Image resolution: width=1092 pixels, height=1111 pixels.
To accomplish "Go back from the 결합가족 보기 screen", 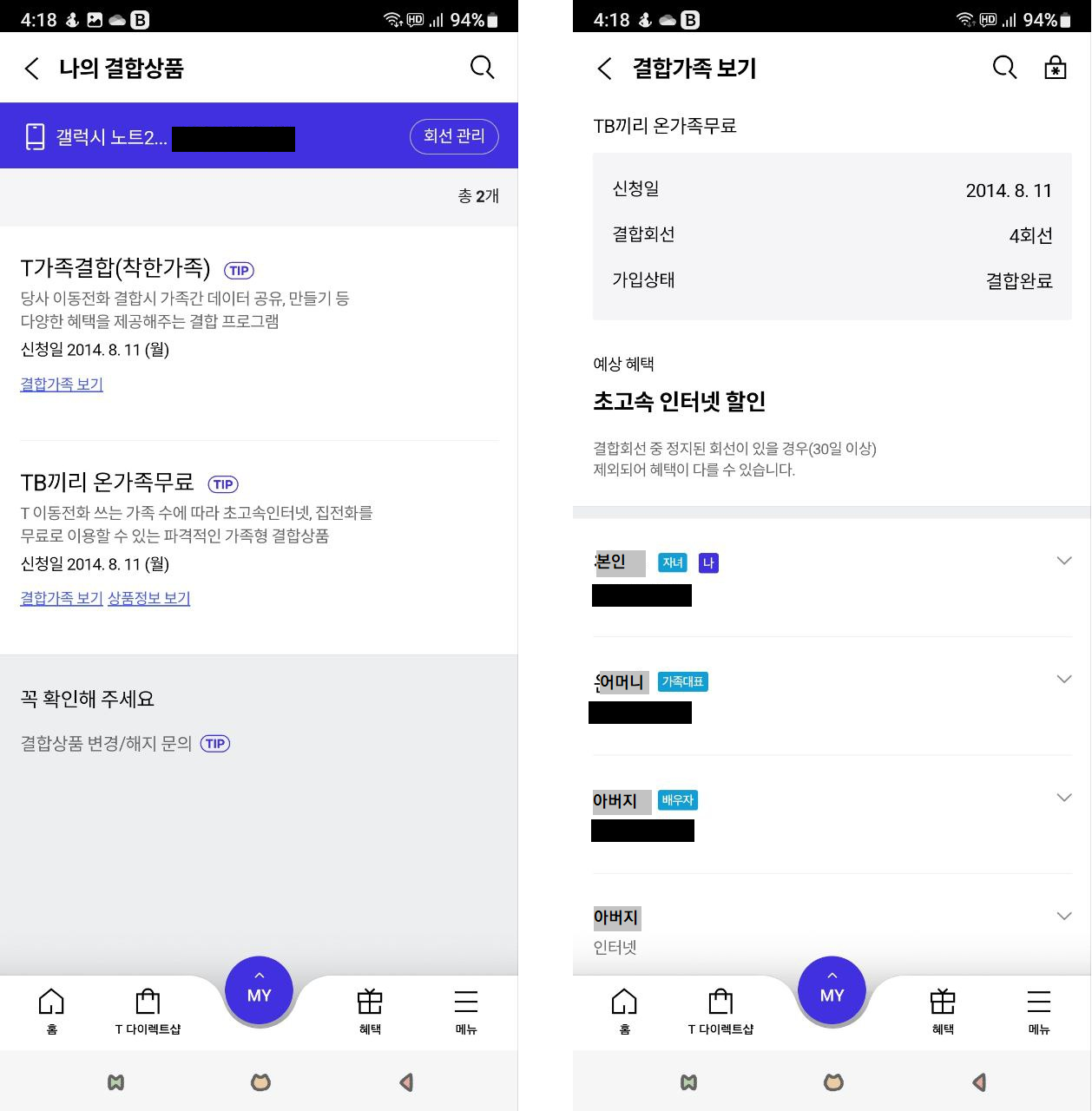I will coord(605,69).
